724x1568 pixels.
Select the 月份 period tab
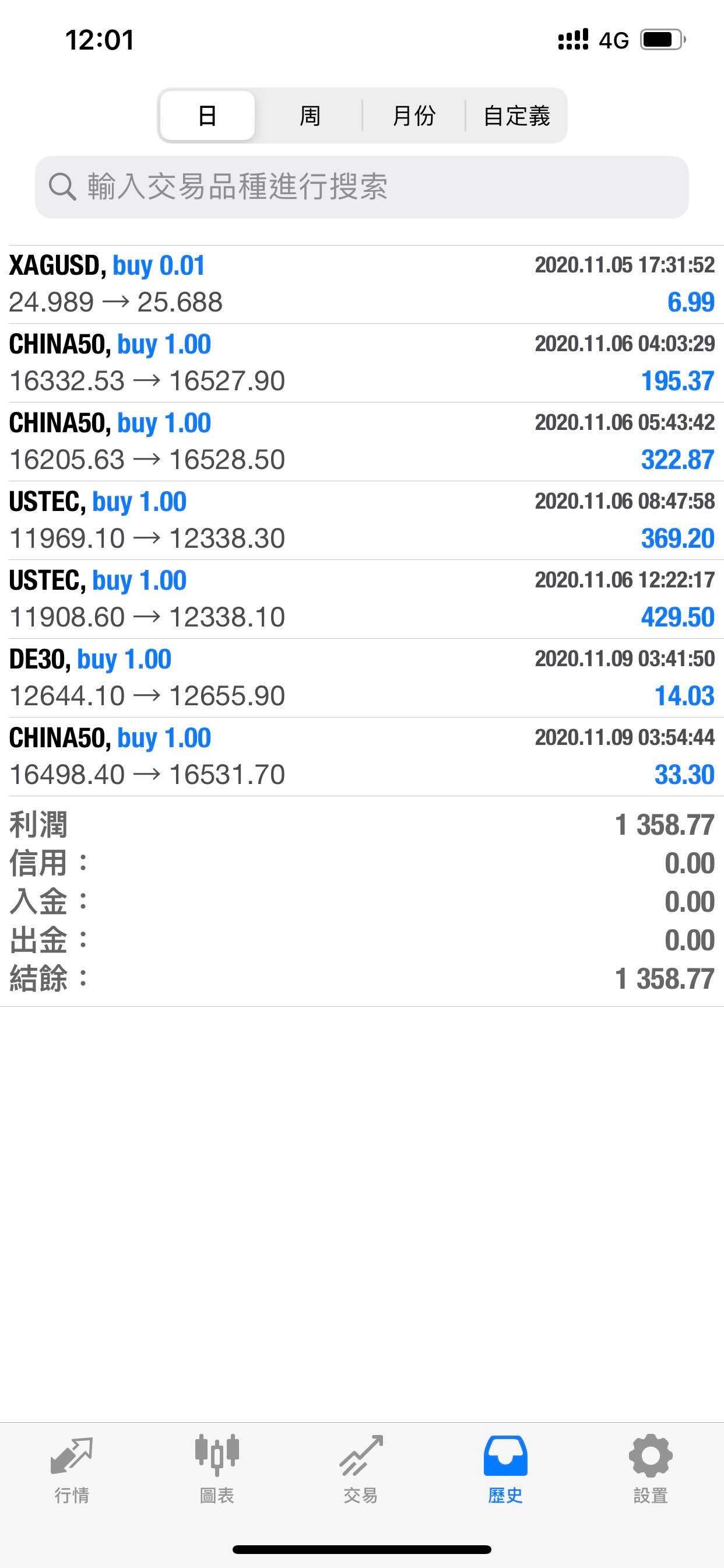(414, 116)
